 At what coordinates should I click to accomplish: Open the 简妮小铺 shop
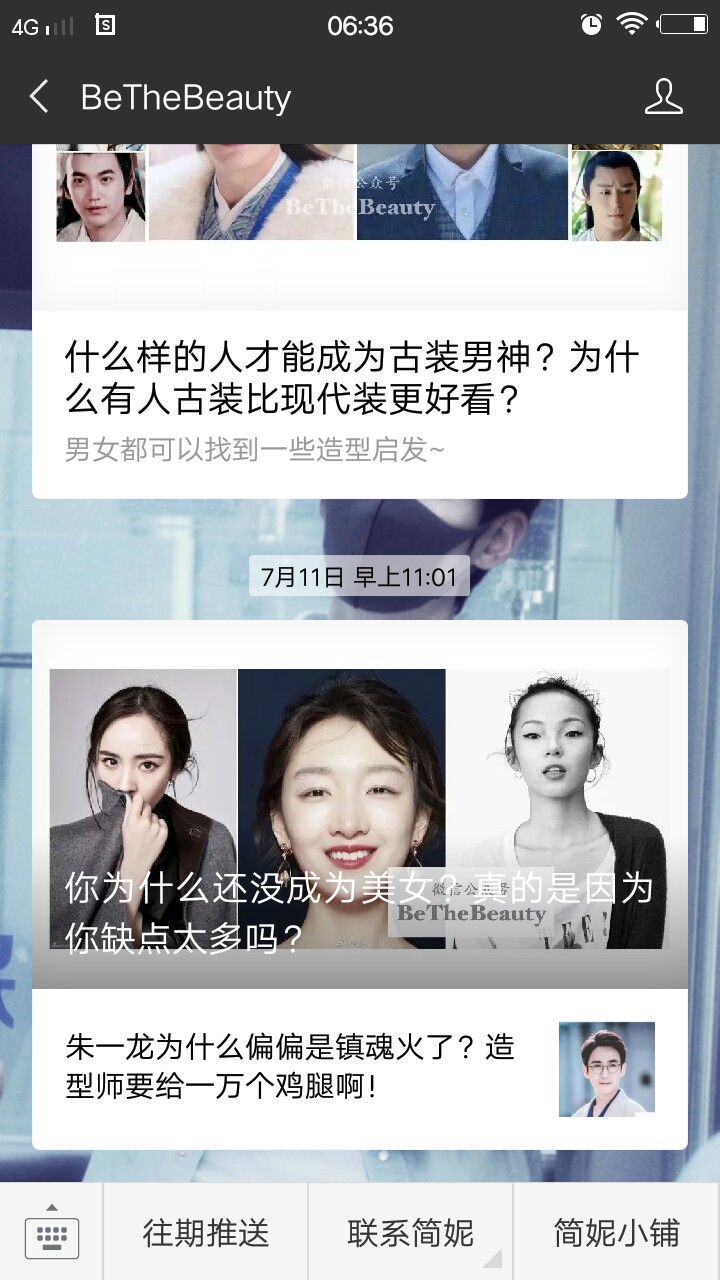[x=617, y=1232]
